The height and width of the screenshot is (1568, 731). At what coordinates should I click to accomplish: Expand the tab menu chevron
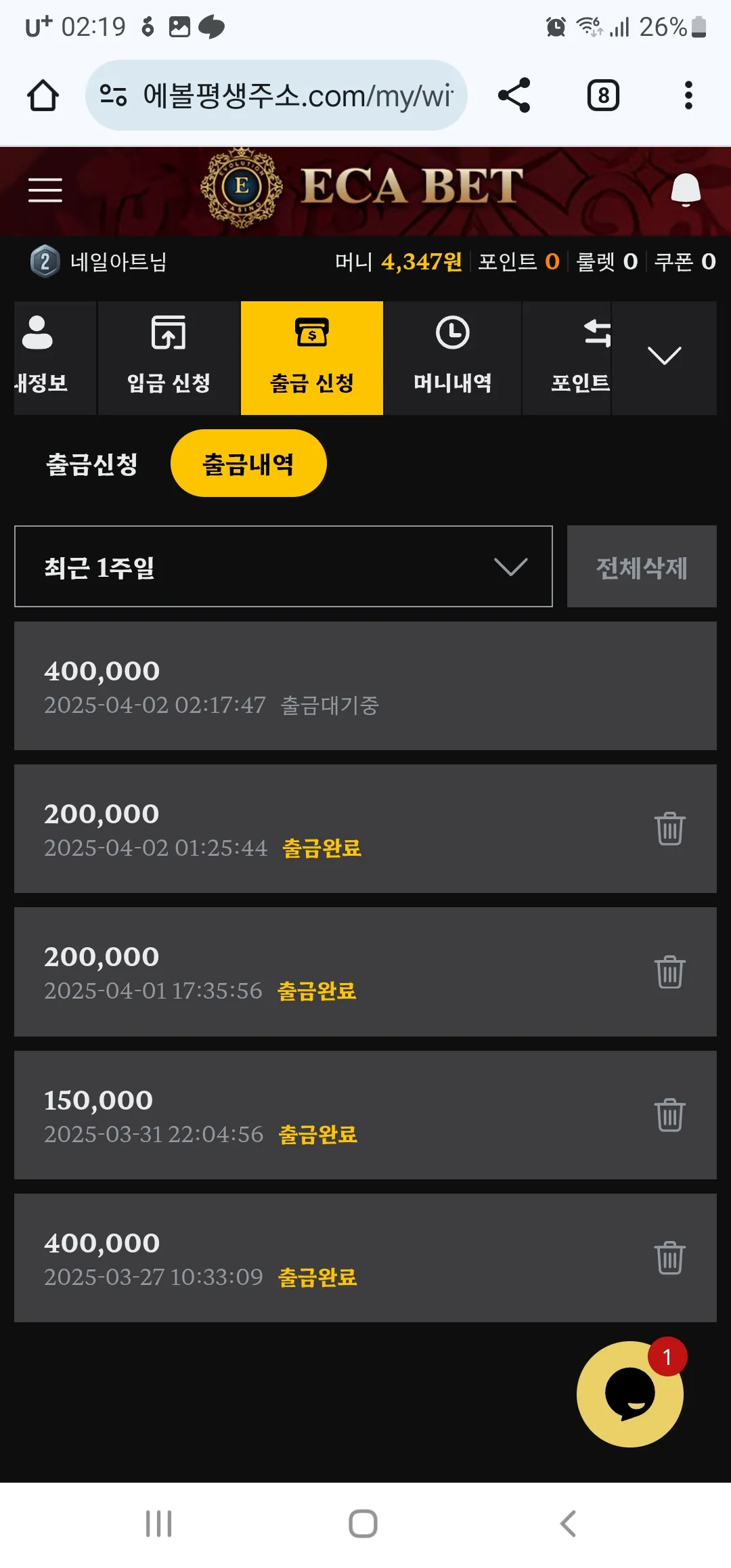664,356
